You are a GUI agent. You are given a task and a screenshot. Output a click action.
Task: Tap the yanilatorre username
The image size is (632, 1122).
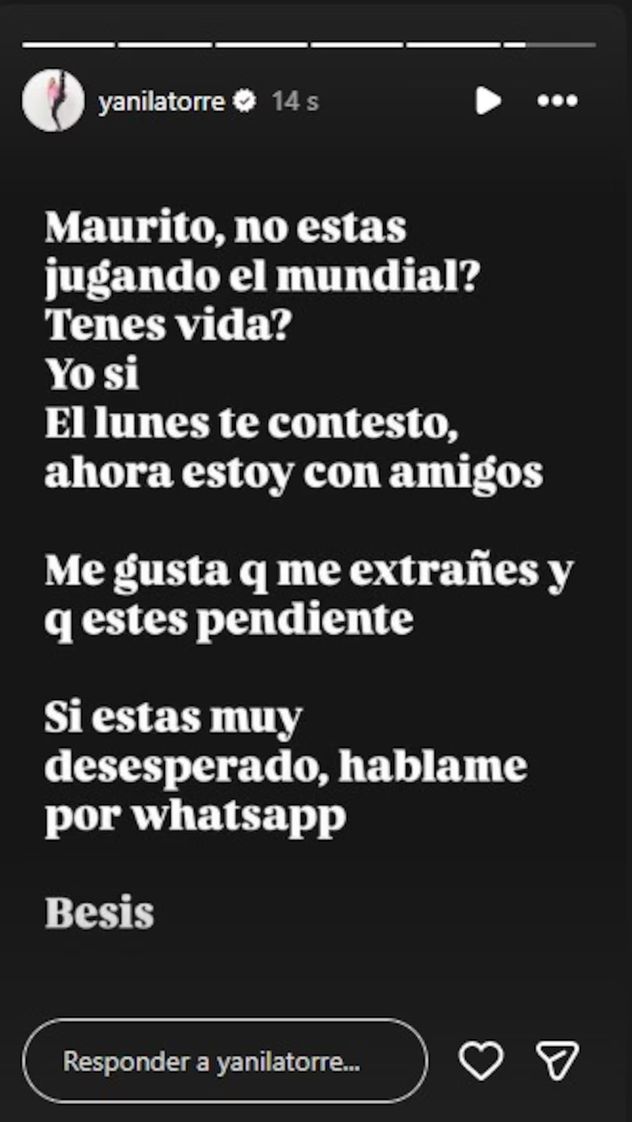(161, 102)
